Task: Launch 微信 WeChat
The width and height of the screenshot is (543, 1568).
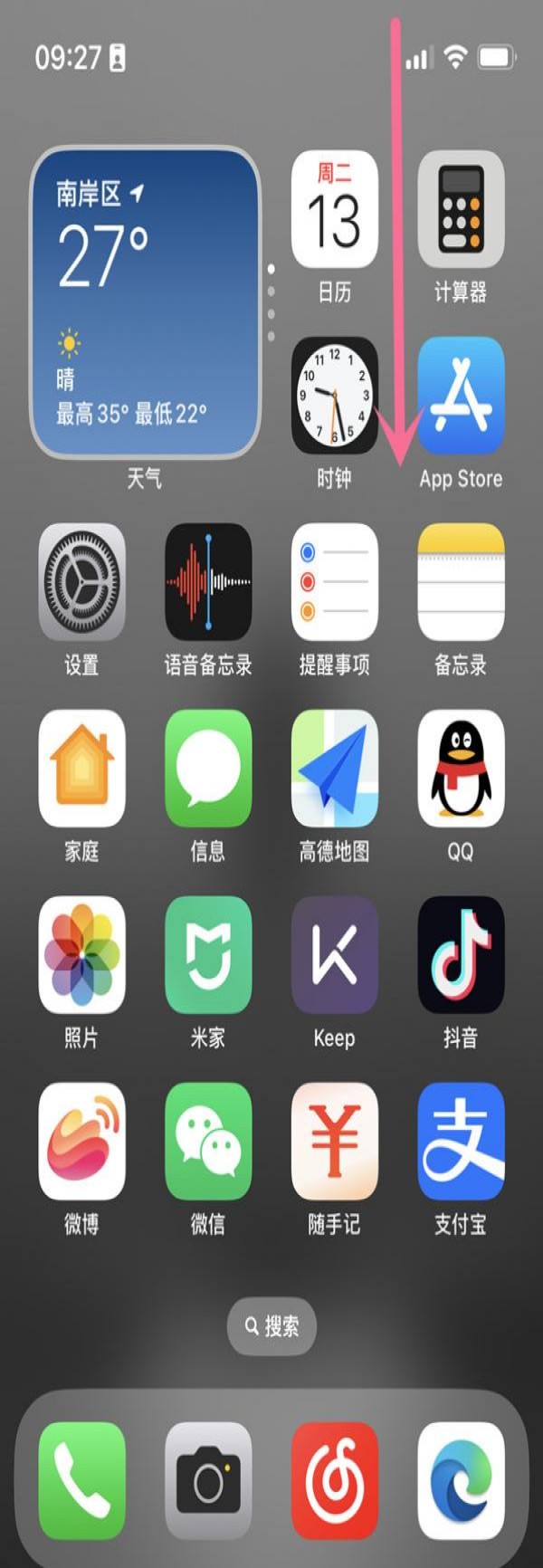Action: [x=207, y=1142]
